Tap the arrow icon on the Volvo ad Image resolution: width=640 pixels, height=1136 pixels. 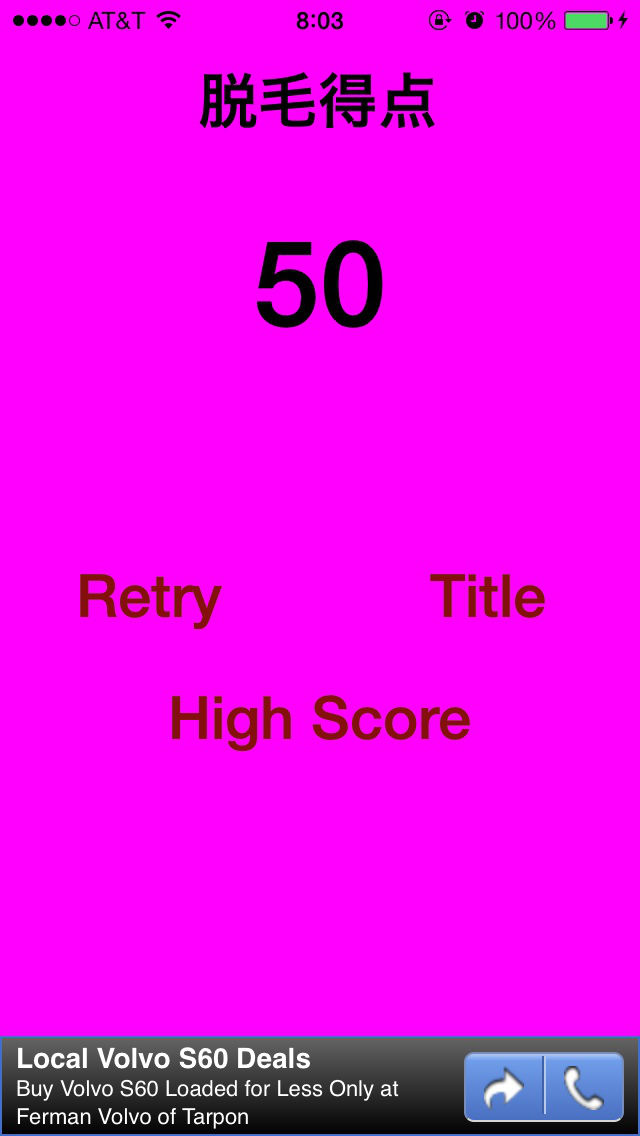[504, 1087]
